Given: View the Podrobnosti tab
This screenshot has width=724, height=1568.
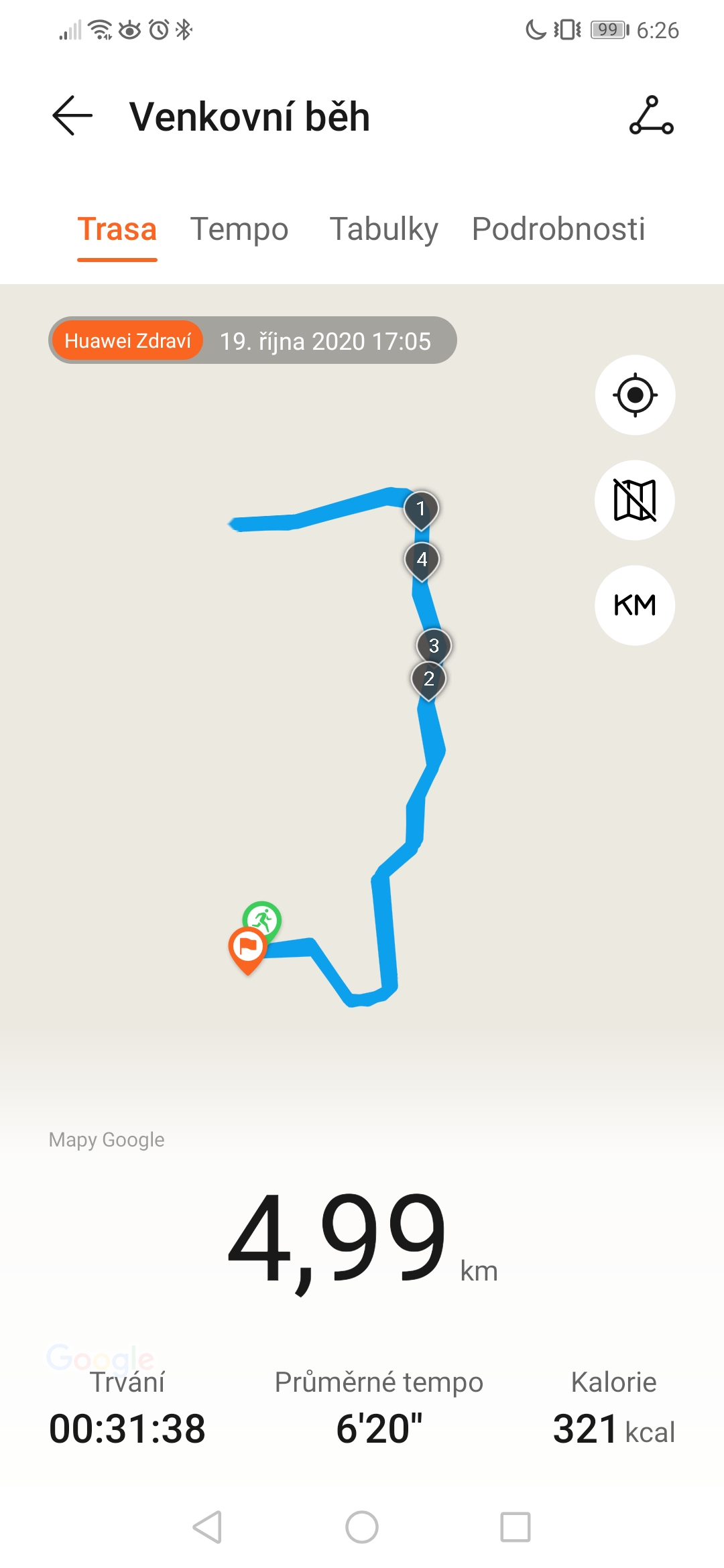Looking at the screenshot, I should (x=558, y=229).
